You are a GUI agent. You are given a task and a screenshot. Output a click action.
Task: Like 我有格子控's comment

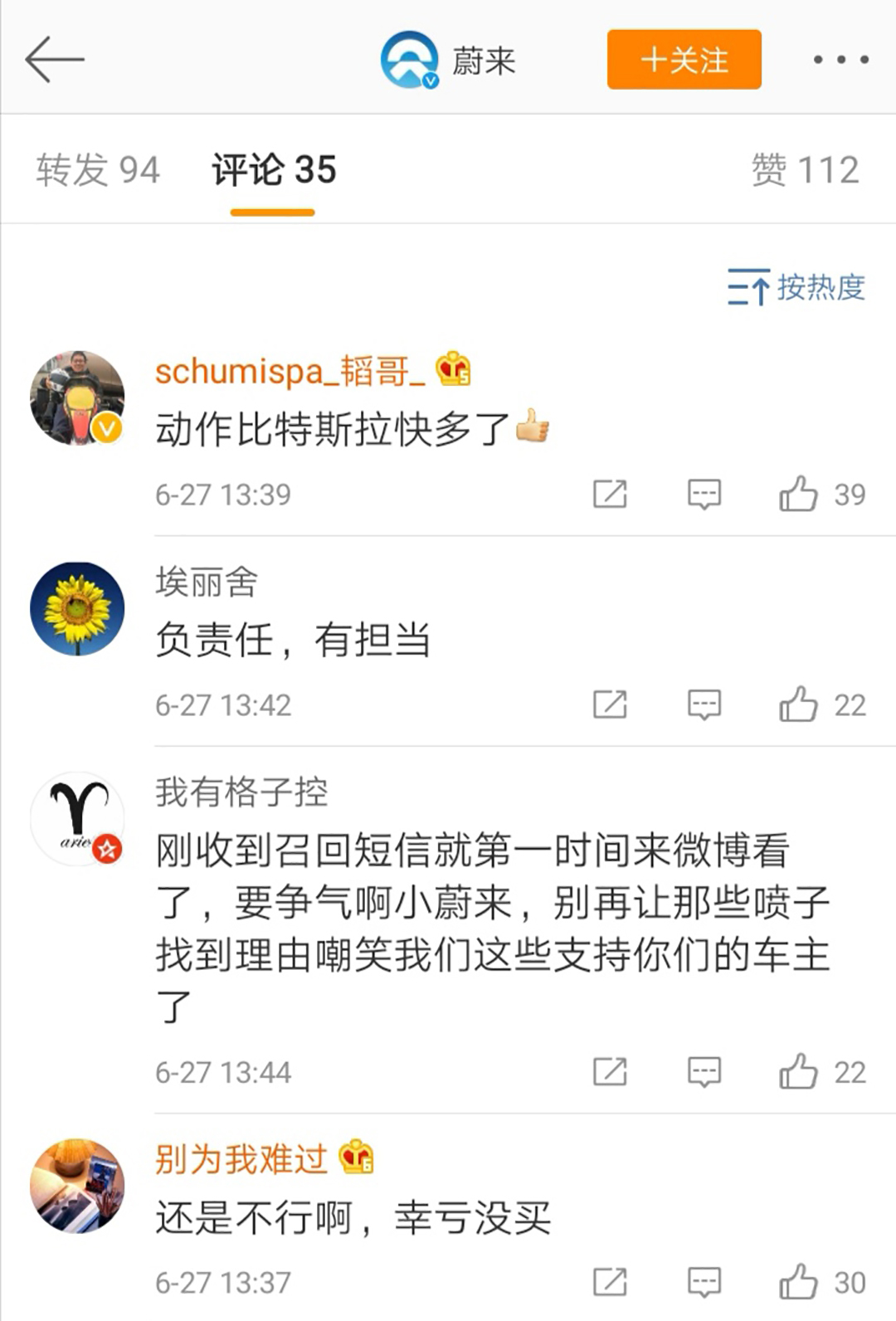point(798,1072)
